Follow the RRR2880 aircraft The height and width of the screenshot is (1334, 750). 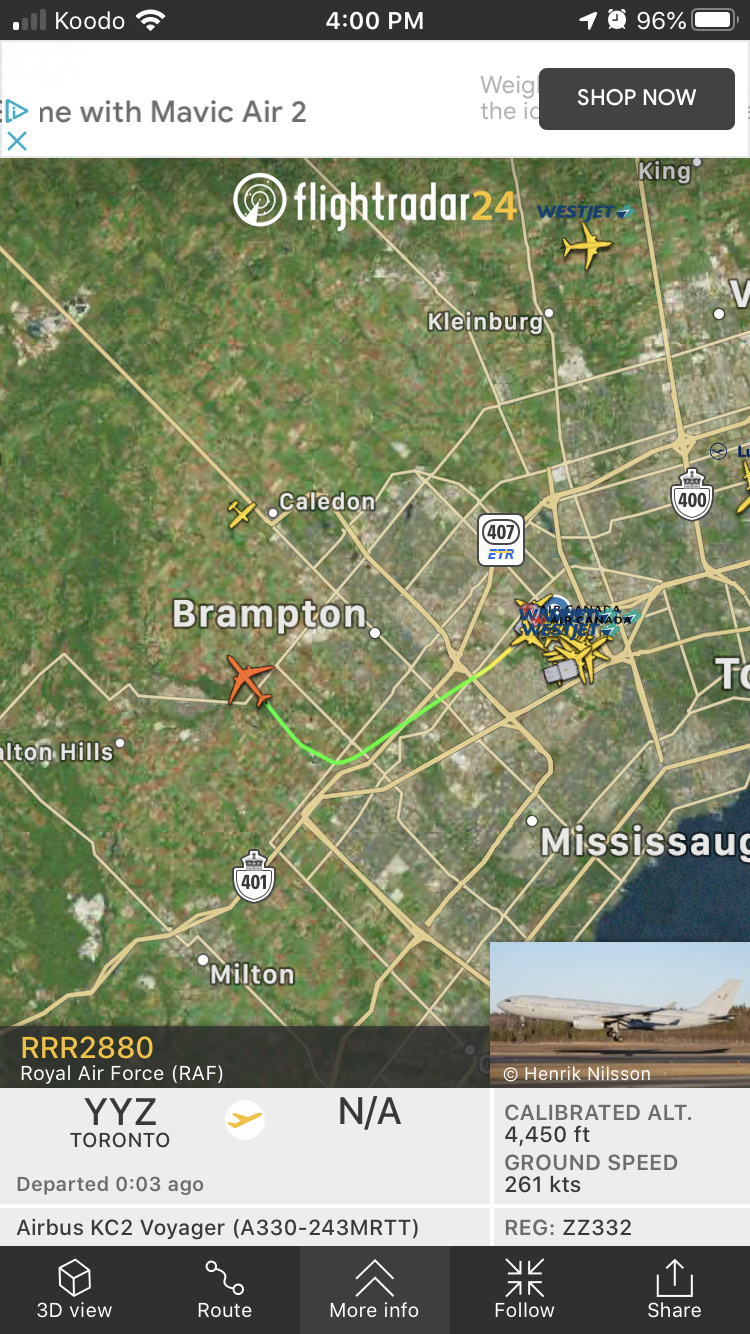click(x=524, y=1290)
